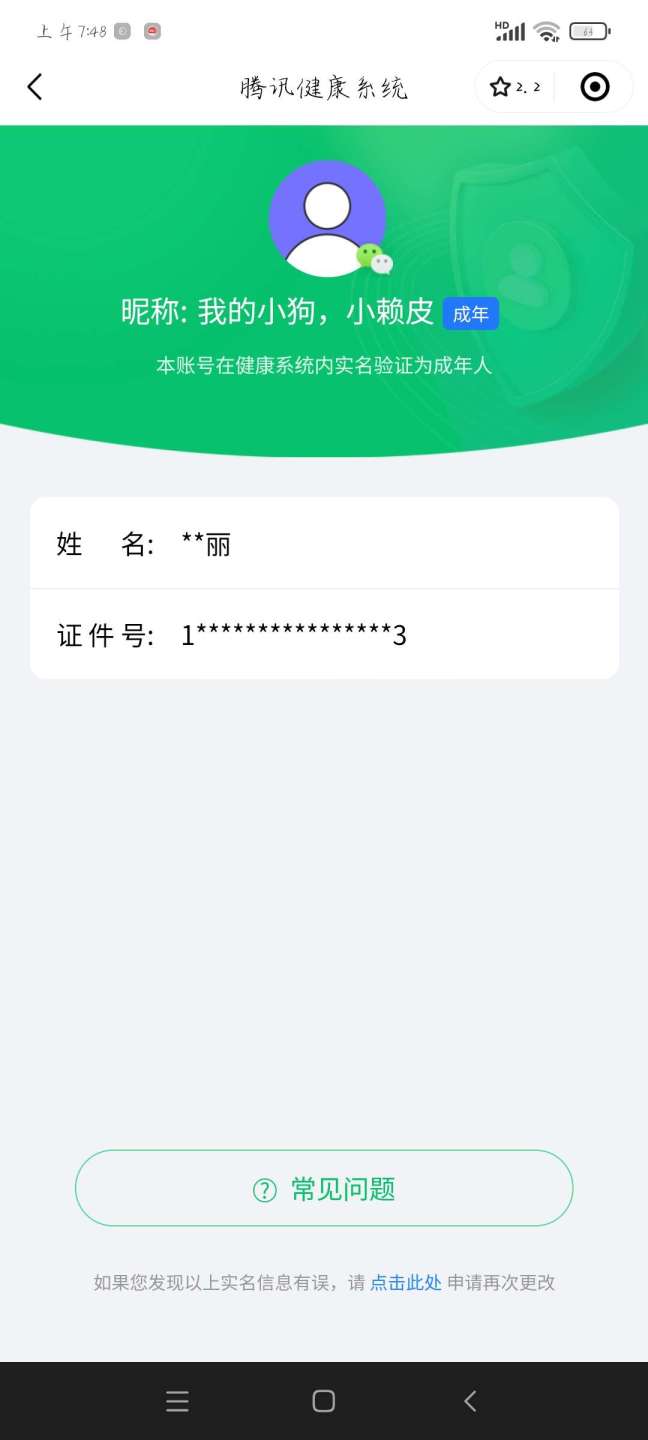Go back using the top-left arrow
This screenshot has width=648, height=1440.
pos(35,87)
